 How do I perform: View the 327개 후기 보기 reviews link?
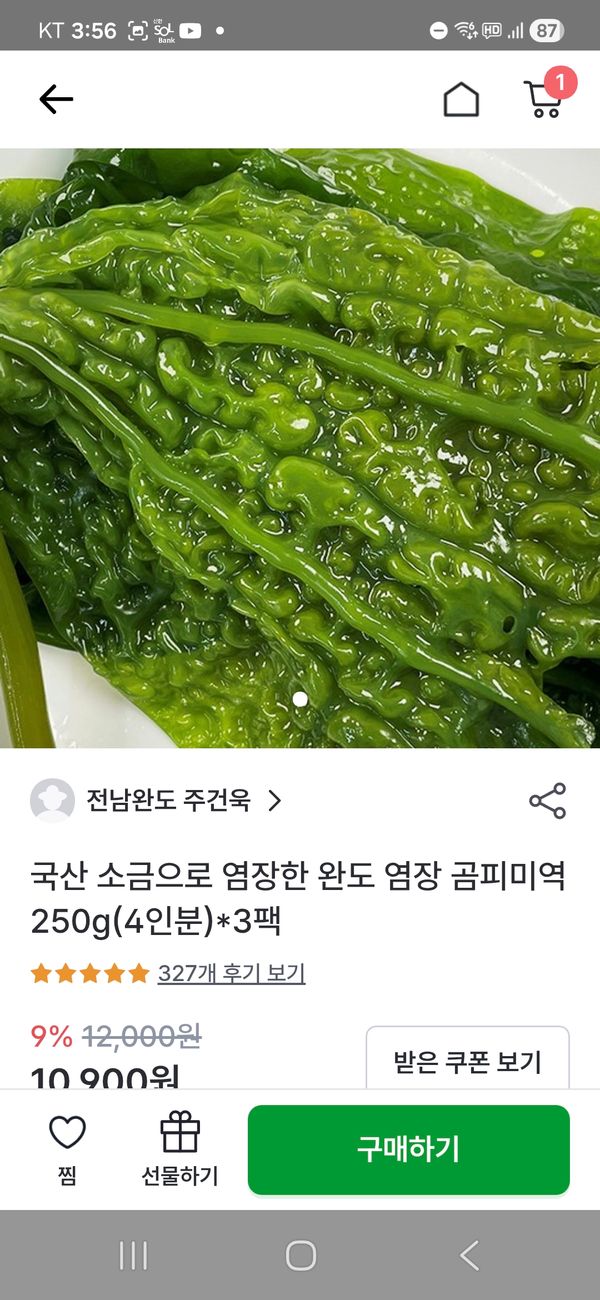(231, 973)
